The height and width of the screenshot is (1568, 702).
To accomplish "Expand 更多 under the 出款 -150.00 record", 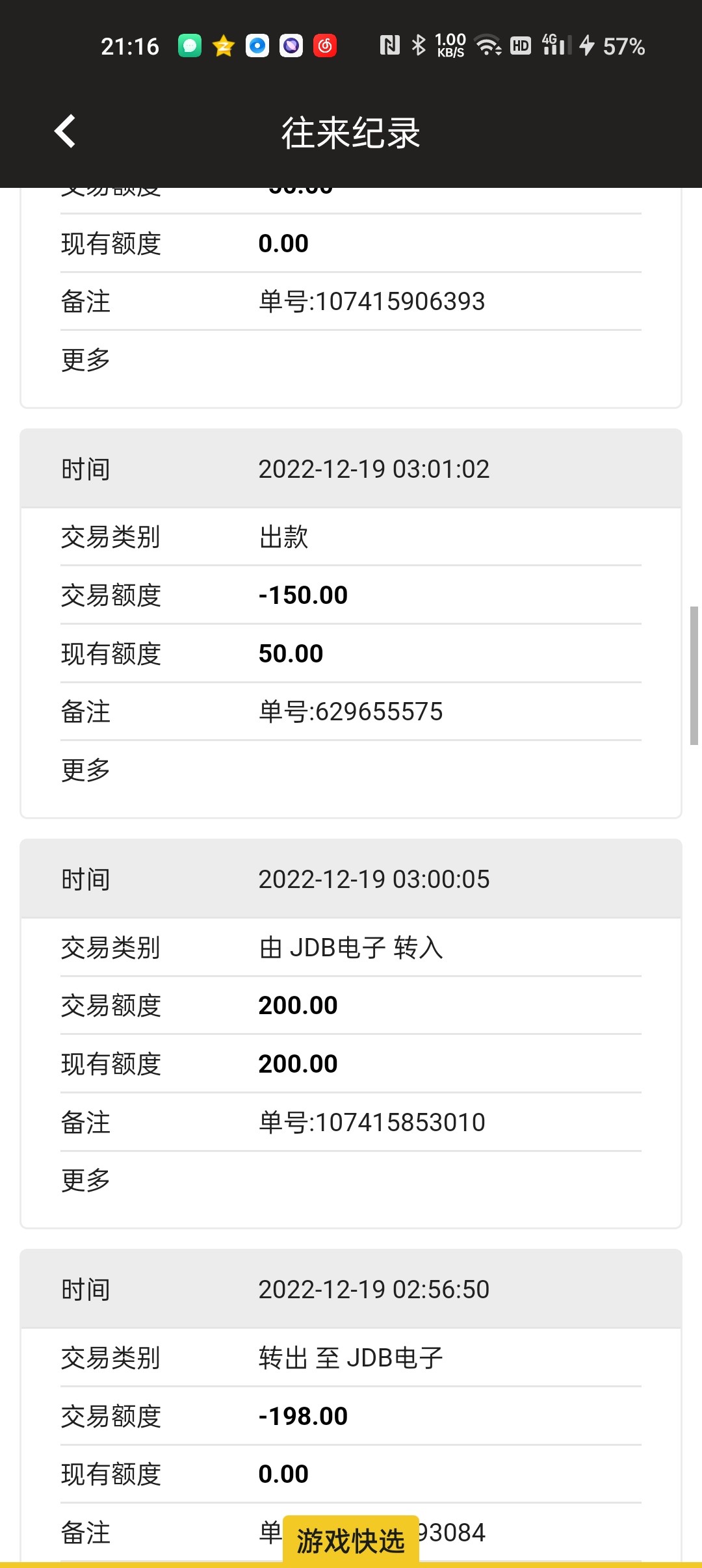I will [x=84, y=770].
